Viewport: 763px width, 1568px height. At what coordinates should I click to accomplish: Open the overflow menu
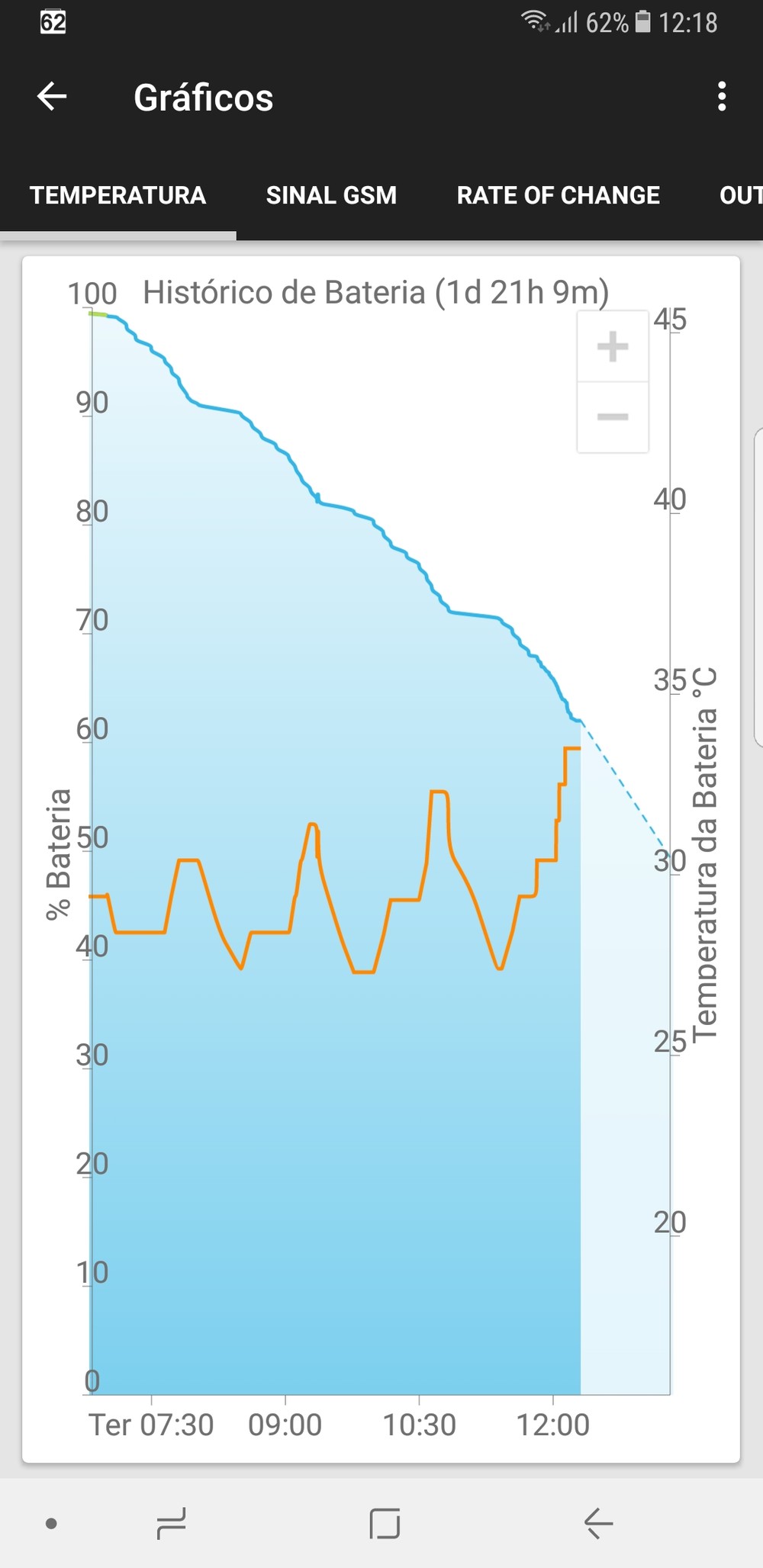tap(721, 97)
